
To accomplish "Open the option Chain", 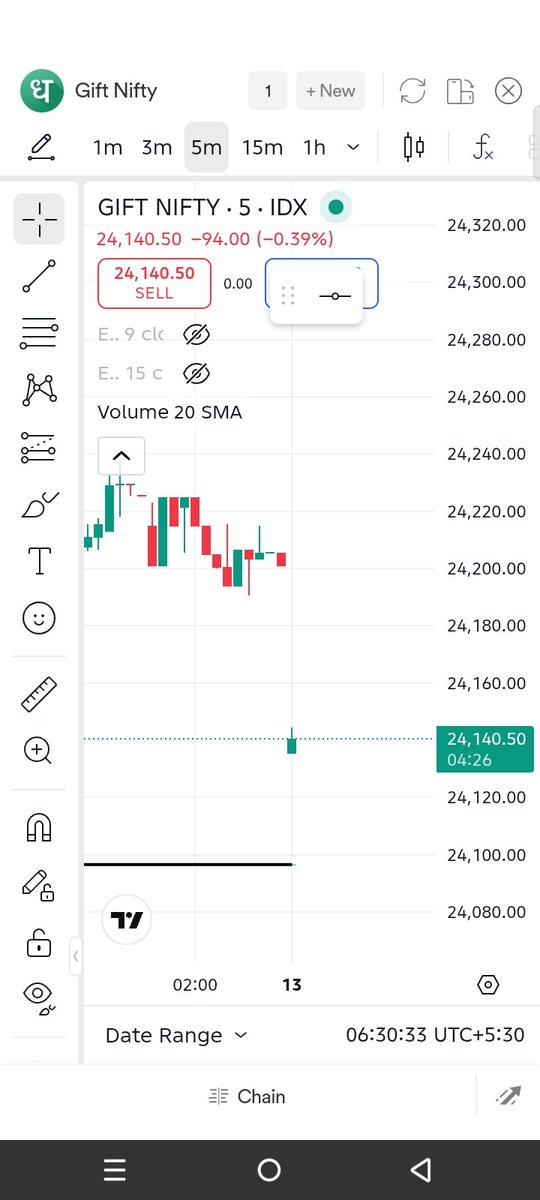I will [247, 1097].
